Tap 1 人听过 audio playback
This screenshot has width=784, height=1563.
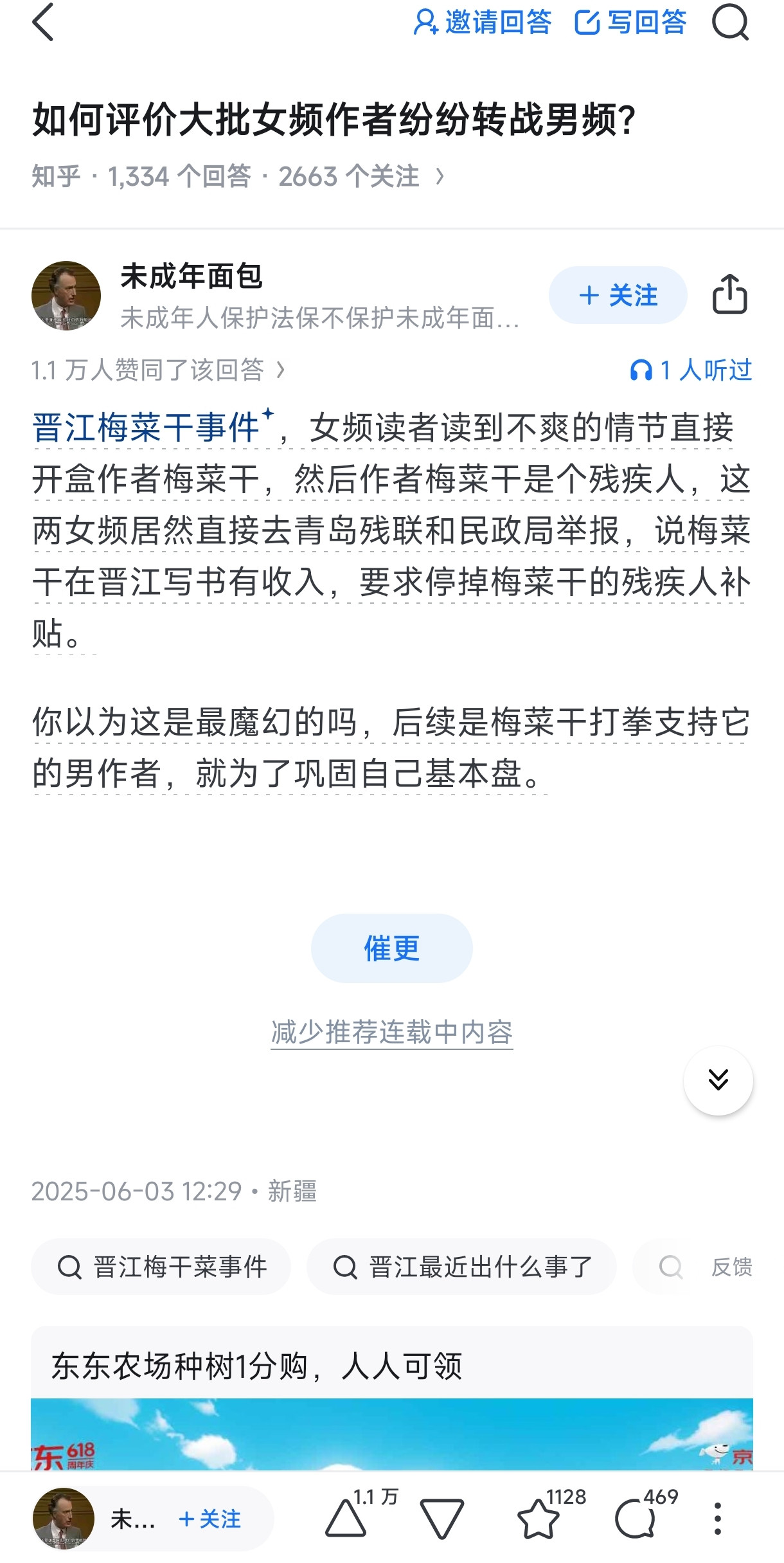click(691, 370)
